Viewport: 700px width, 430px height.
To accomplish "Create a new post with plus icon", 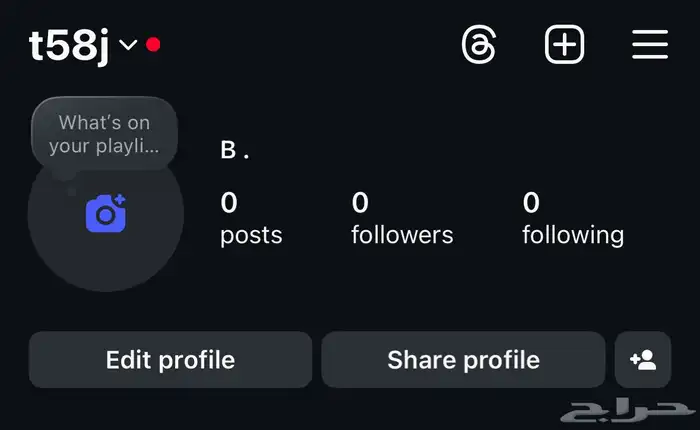I will (x=564, y=45).
